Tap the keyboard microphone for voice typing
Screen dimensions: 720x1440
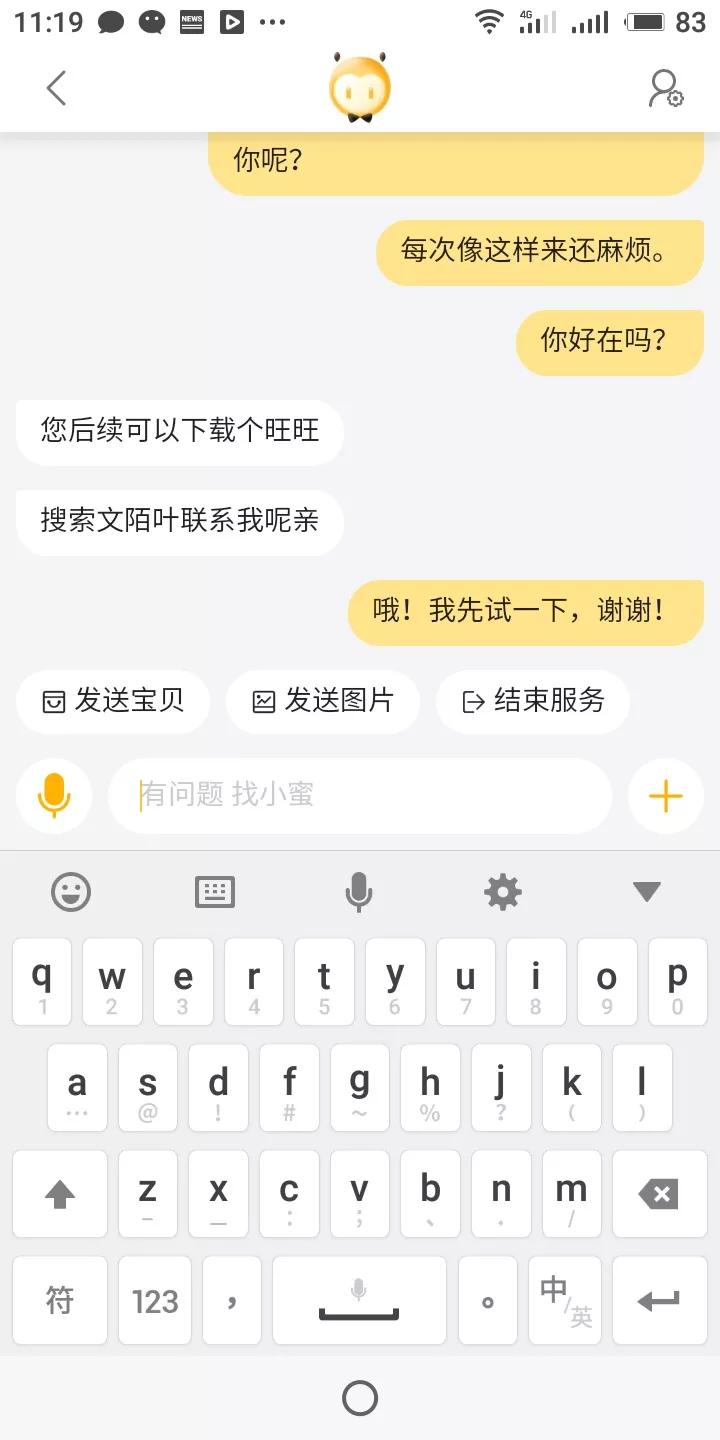click(359, 892)
